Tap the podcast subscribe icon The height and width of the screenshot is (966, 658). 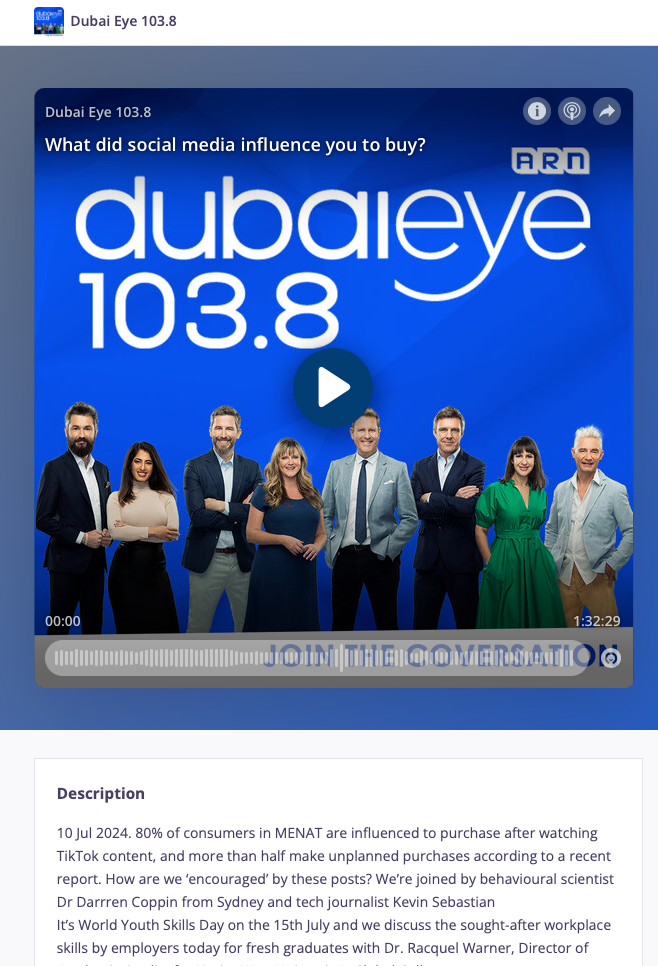[x=572, y=111]
